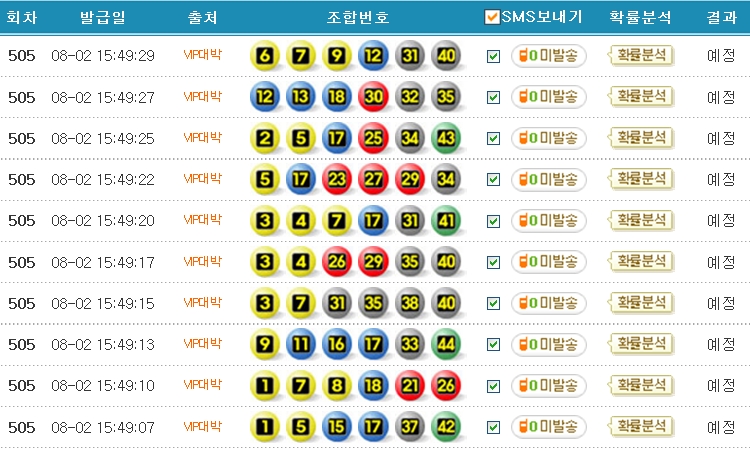Open 확률분석 for the 15:49:25 row
The height and width of the screenshot is (450, 750).
(641, 137)
